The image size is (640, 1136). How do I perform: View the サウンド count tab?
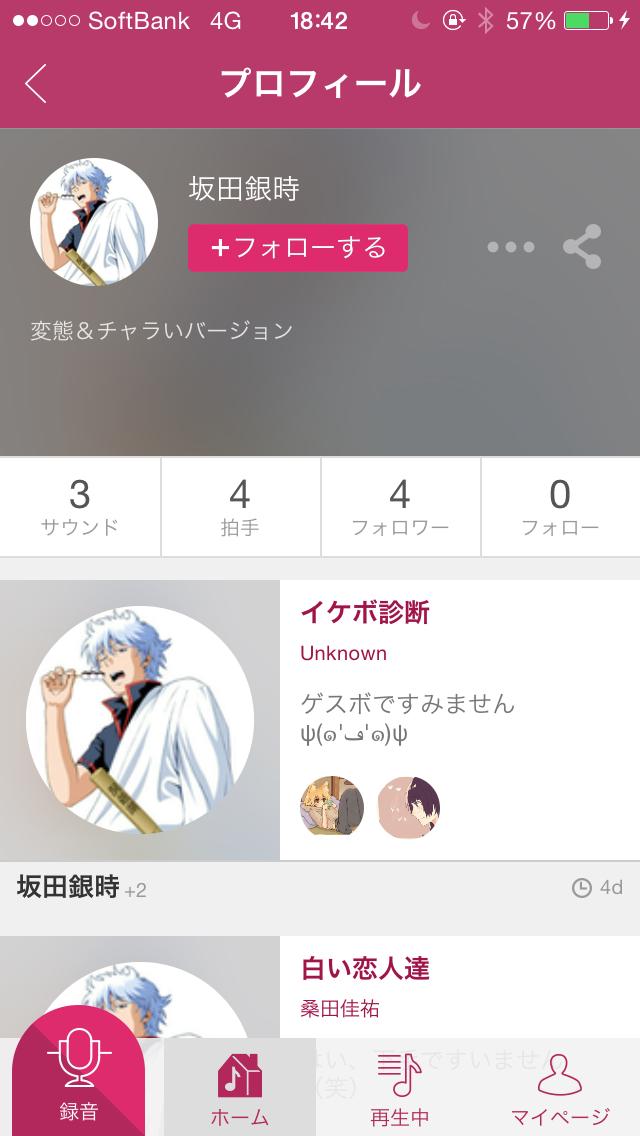80,507
